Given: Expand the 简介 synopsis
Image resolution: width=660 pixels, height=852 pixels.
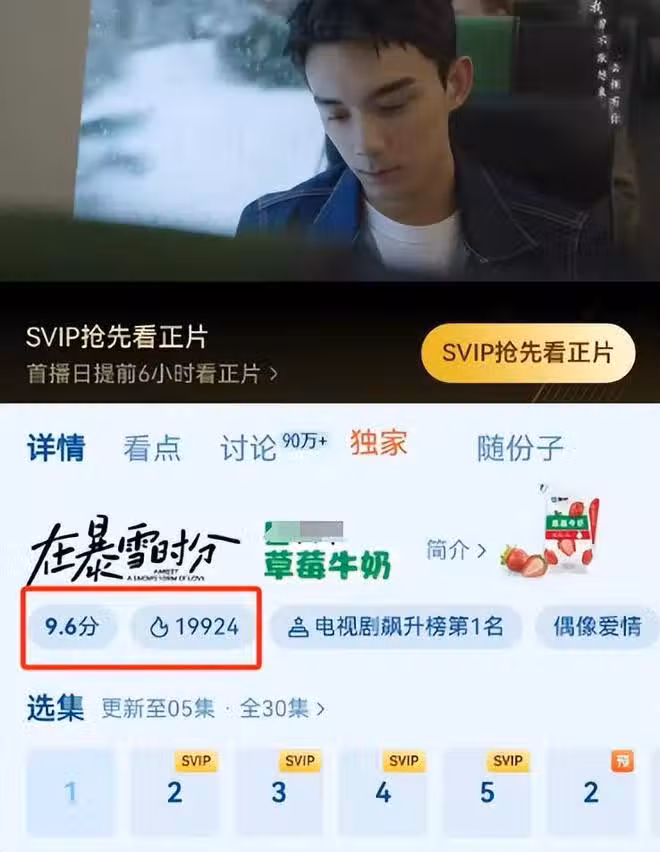Looking at the screenshot, I should pyautogui.click(x=456, y=550).
